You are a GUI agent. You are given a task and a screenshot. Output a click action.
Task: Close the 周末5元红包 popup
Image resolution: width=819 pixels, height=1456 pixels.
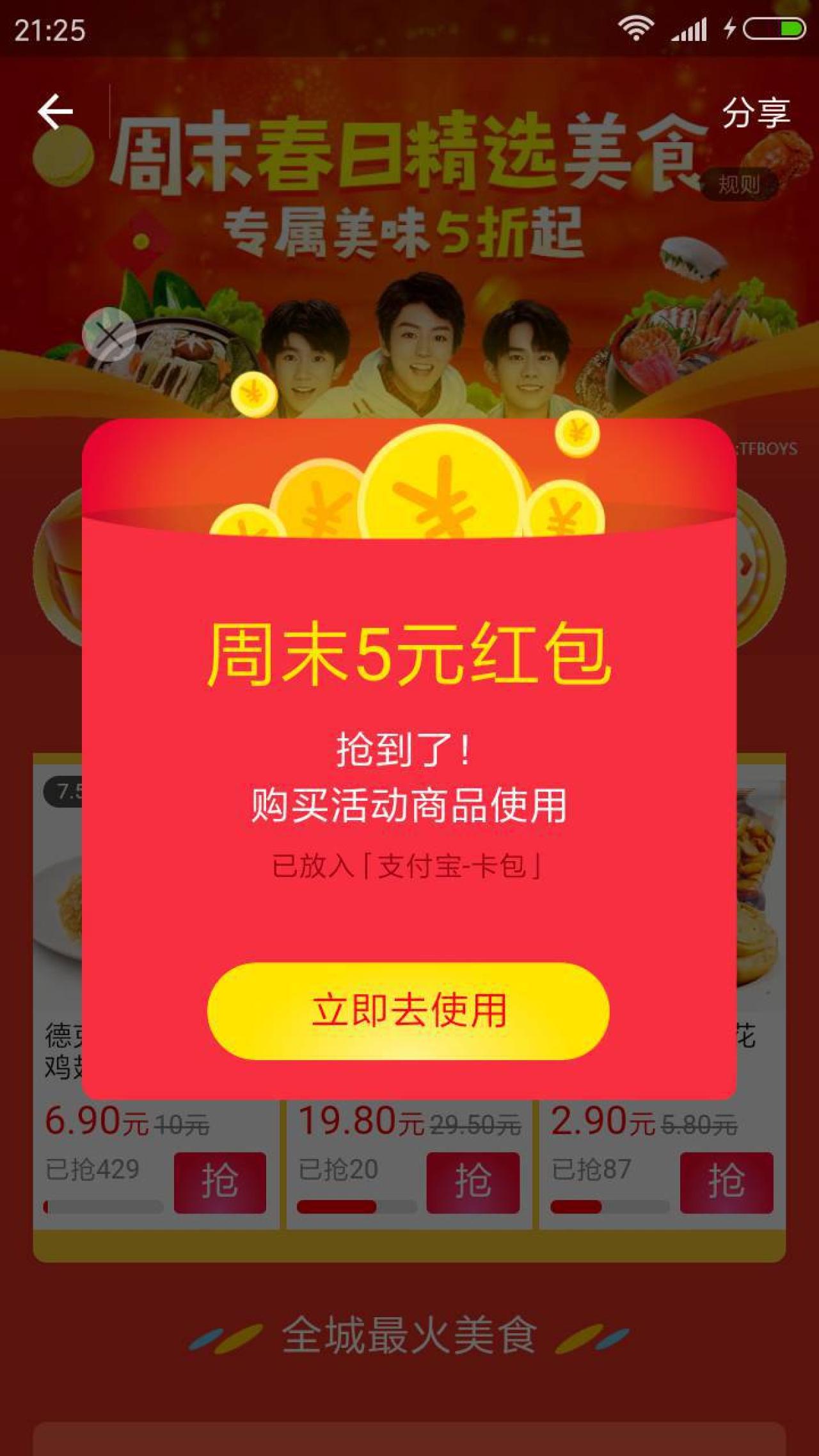coord(109,335)
